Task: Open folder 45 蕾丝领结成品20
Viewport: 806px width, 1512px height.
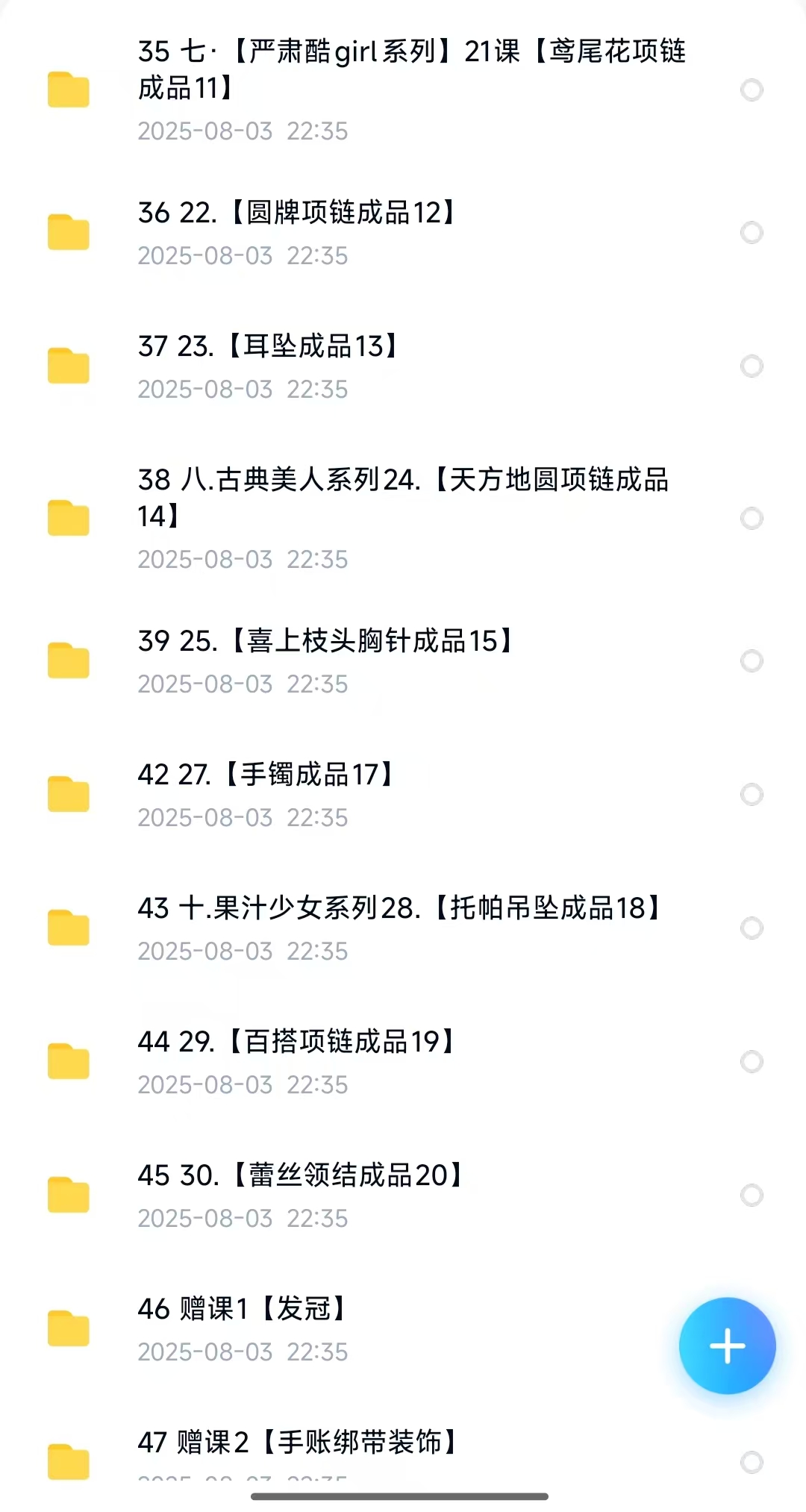Action: [300, 1175]
